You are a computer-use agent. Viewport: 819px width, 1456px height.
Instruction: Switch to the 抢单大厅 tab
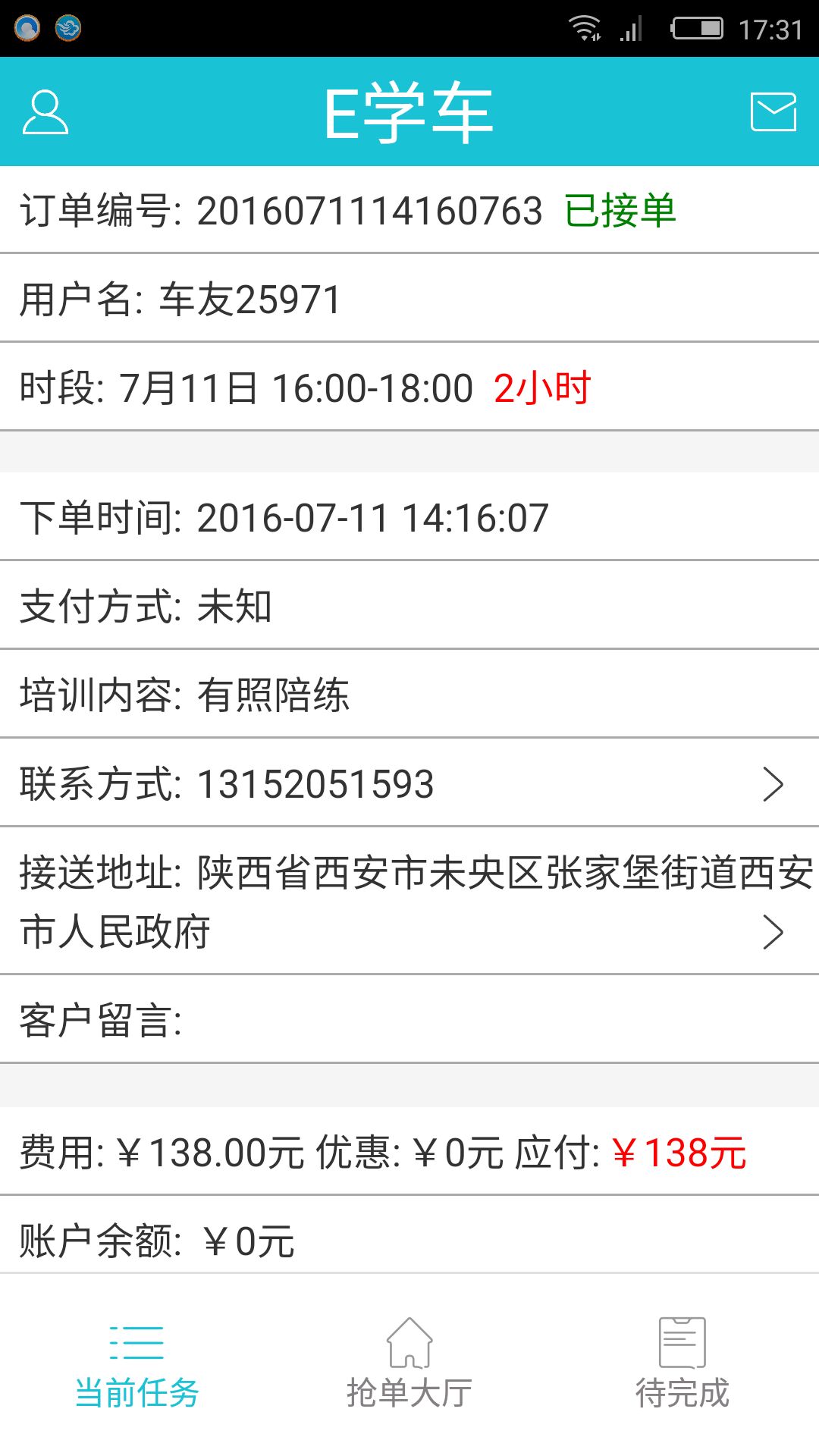[409, 1363]
